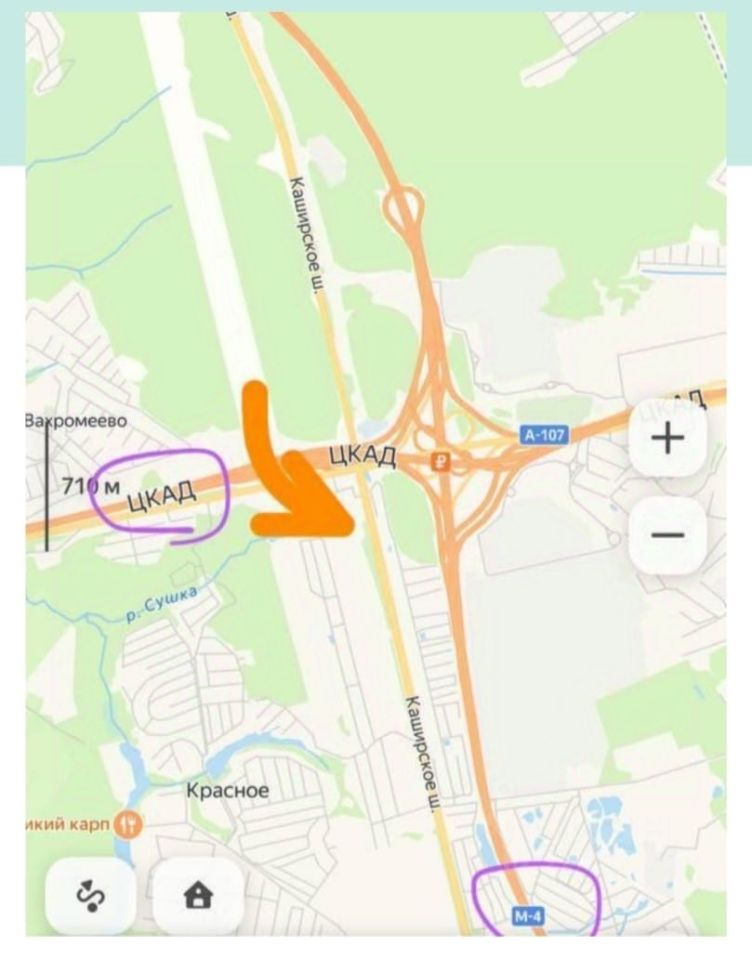This screenshot has height=960, width=752.
Task: Open the route builder button
Action: (x=90, y=895)
